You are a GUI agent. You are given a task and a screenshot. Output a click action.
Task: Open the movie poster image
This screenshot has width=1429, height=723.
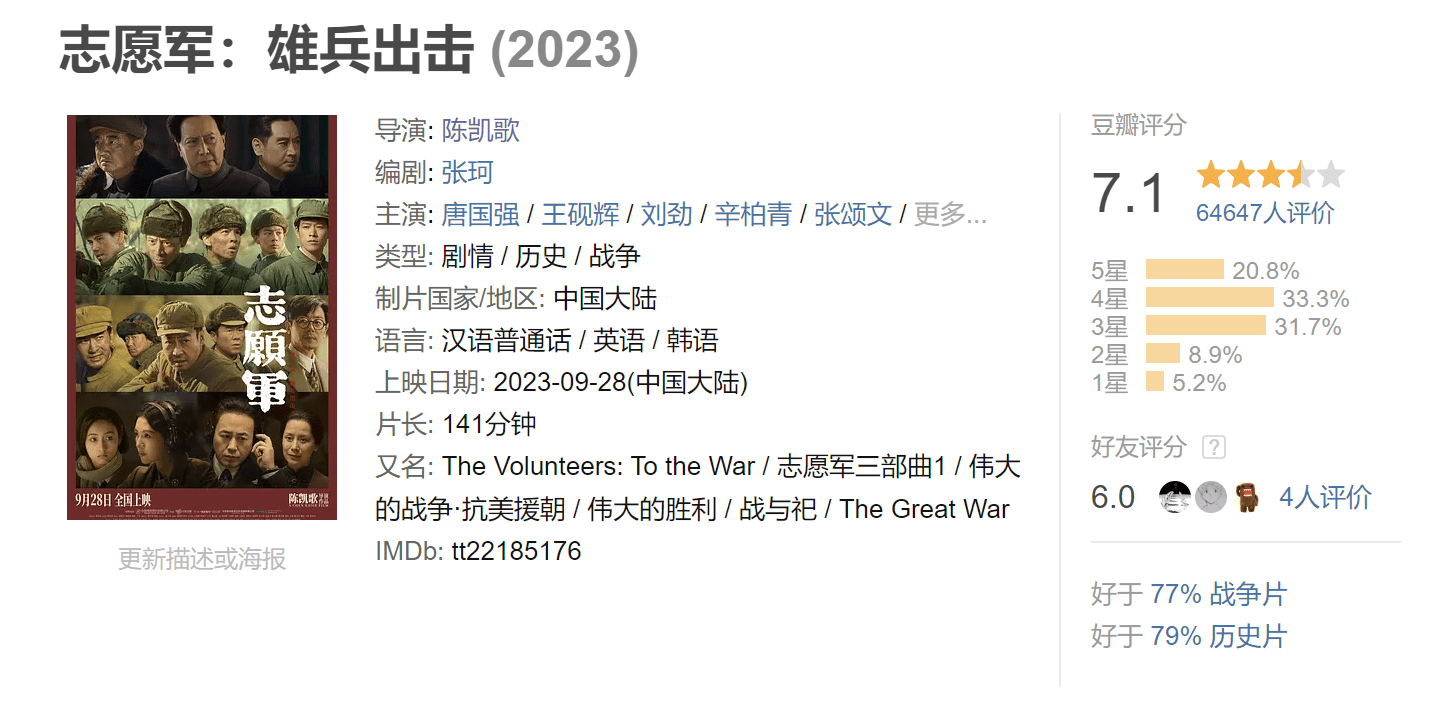(x=202, y=317)
